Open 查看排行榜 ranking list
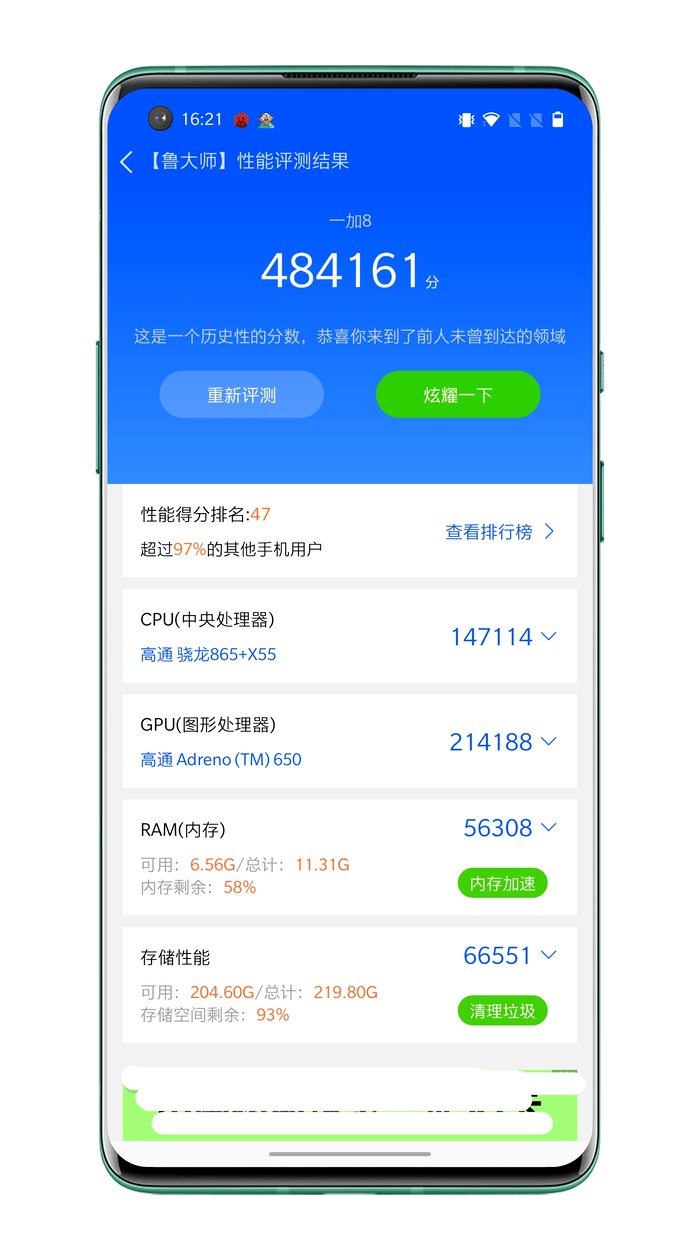 pos(499,532)
